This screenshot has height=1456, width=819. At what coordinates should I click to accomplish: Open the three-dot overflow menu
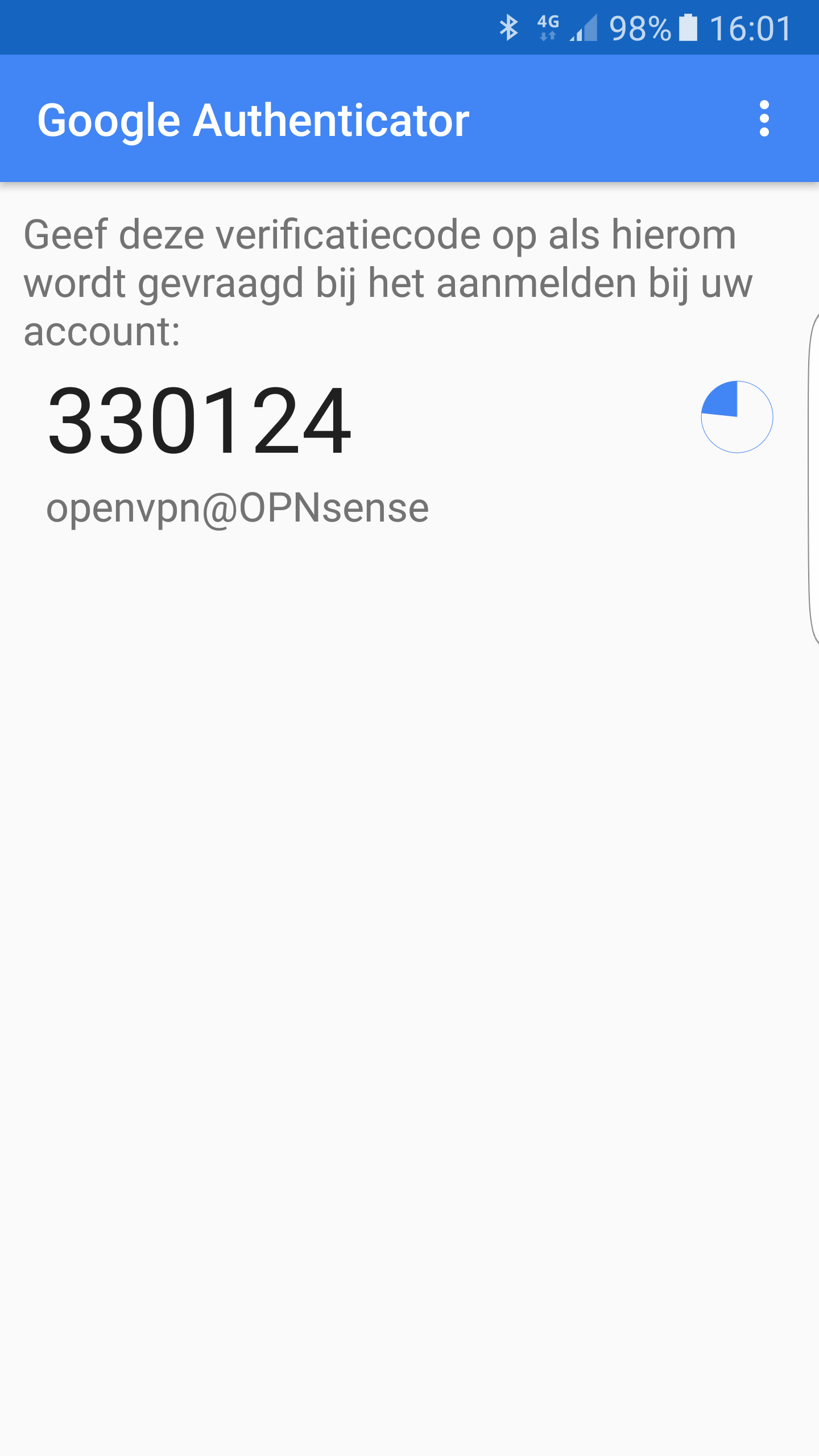click(x=764, y=119)
